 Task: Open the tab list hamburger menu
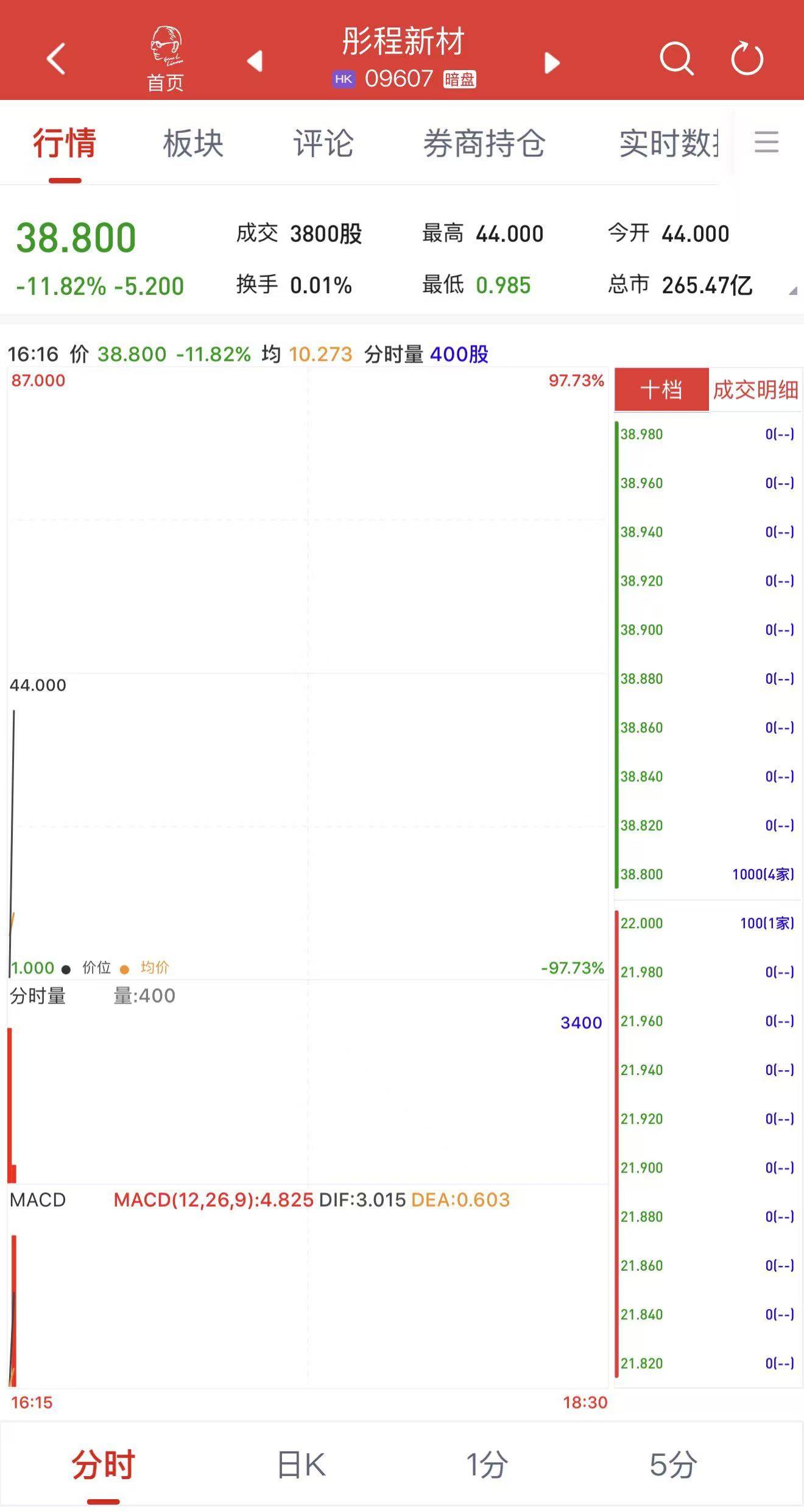point(766,142)
